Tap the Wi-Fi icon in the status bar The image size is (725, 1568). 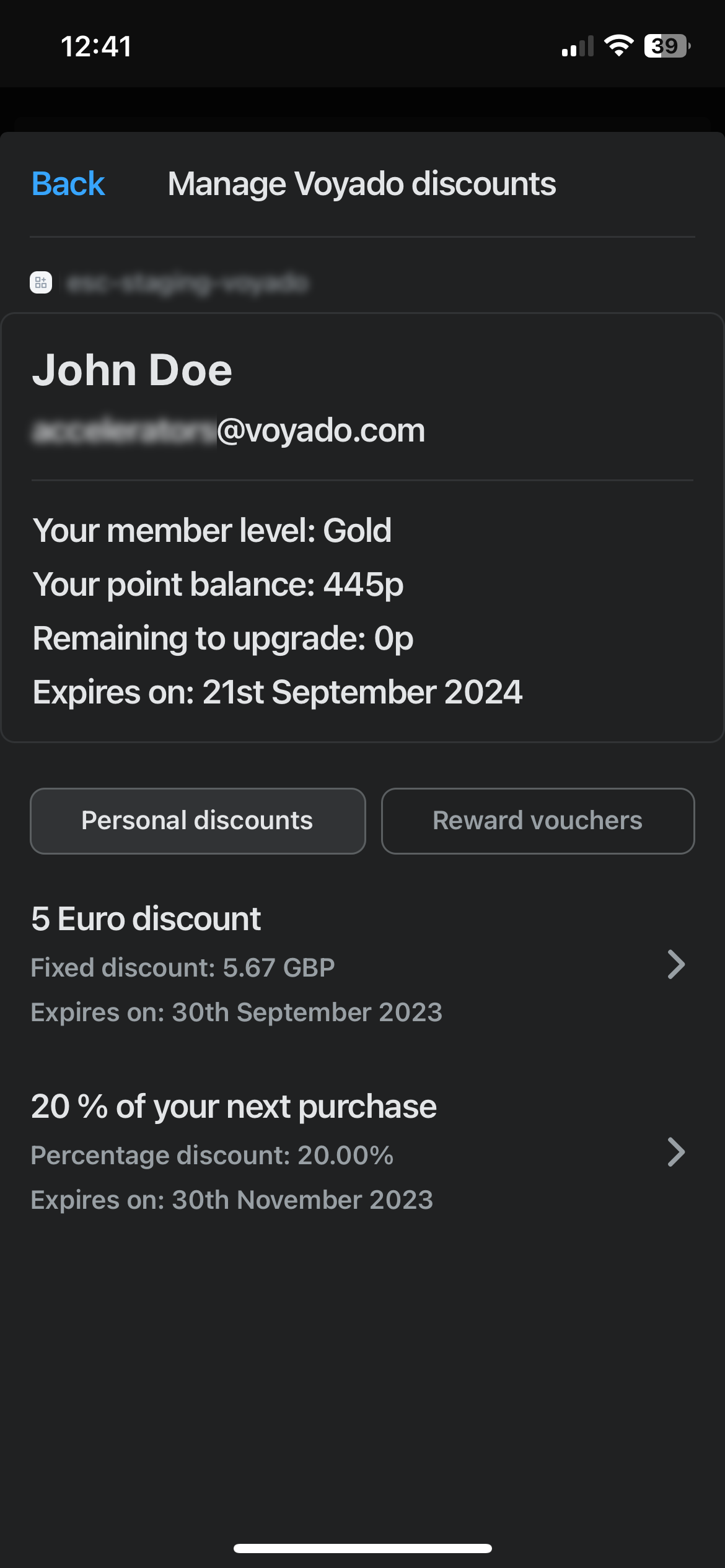pyautogui.click(x=618, y=46)
